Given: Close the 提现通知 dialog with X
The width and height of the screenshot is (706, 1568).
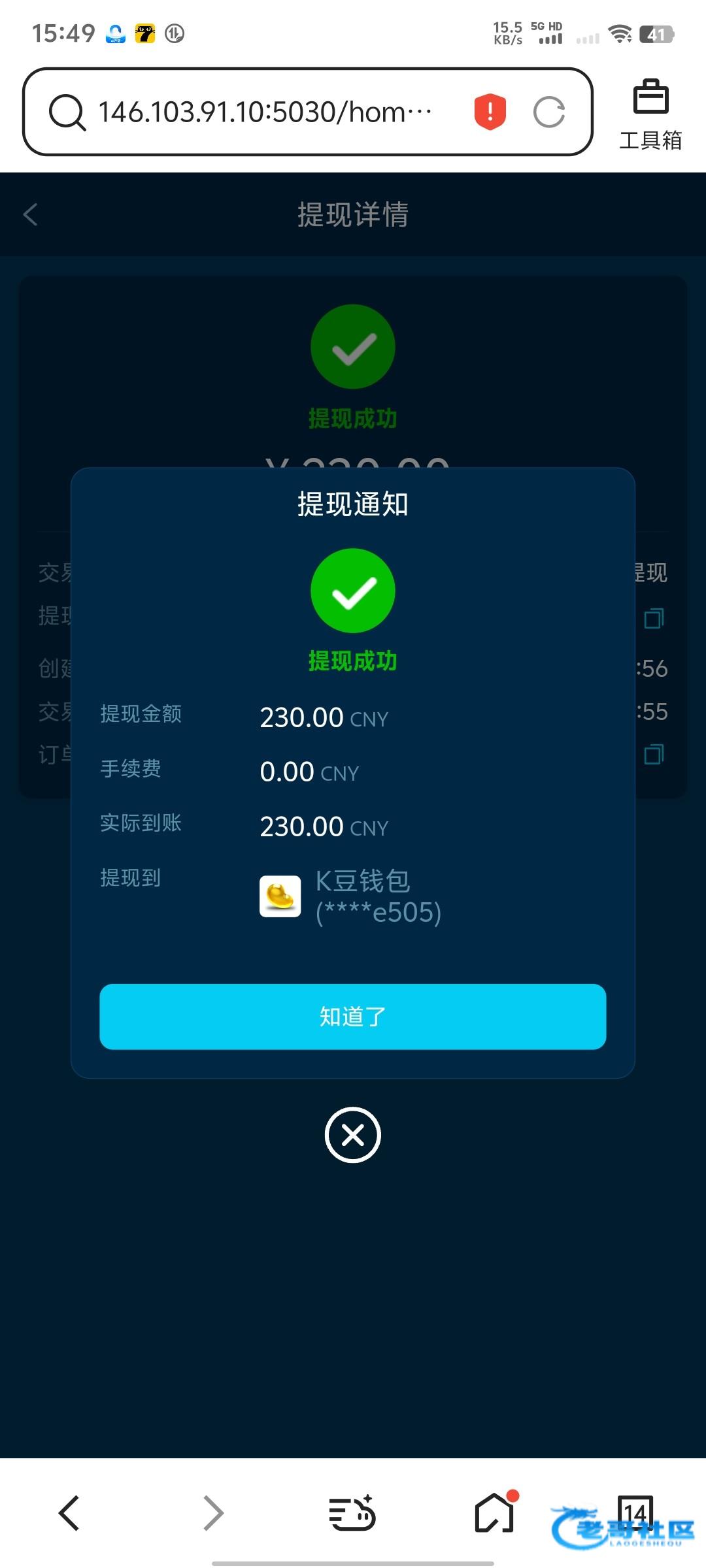Looking at the screenshot, I should (352, 1135).
